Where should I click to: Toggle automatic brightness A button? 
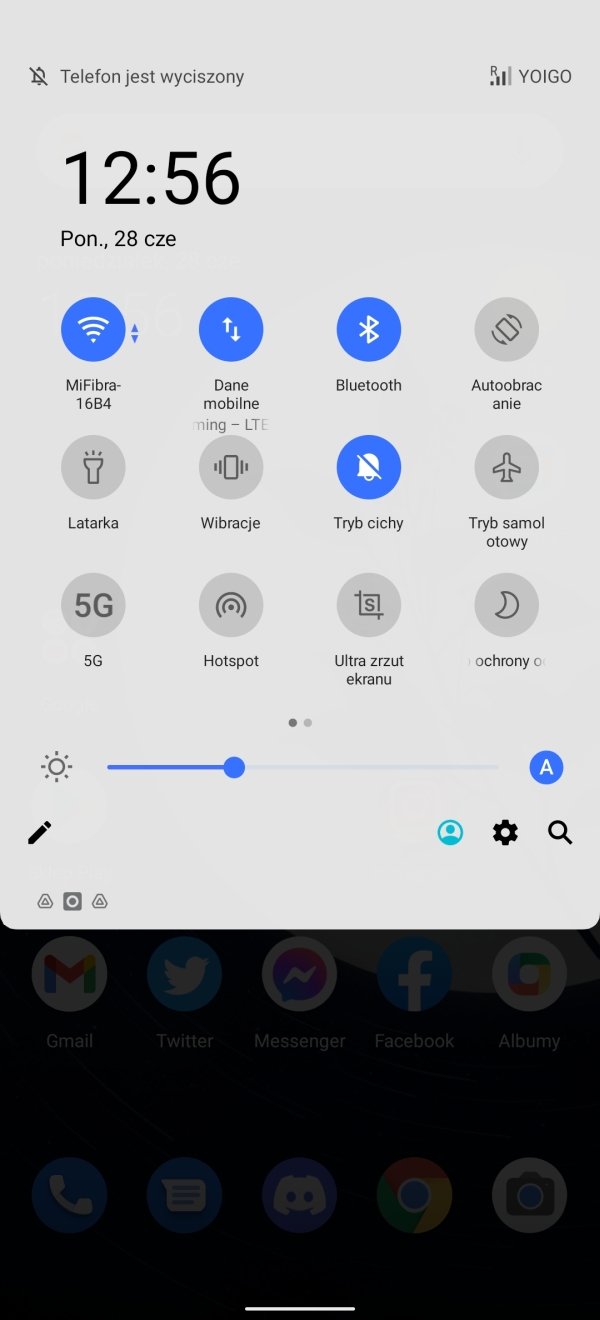[x=546, y=767]
